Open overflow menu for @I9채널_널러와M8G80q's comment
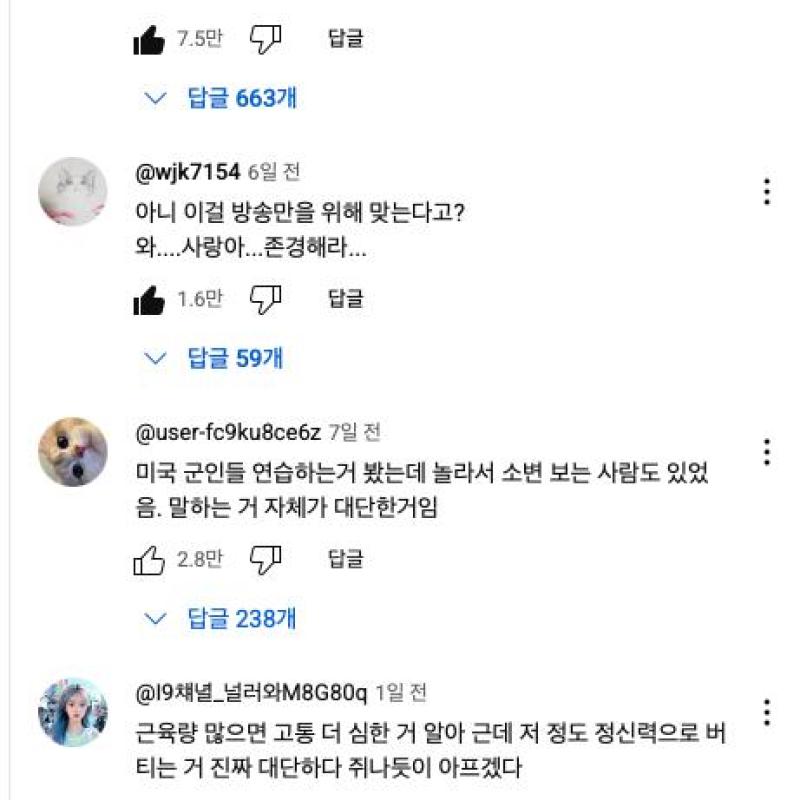This screenshot has height=800, width=800. tap(766, 712)
